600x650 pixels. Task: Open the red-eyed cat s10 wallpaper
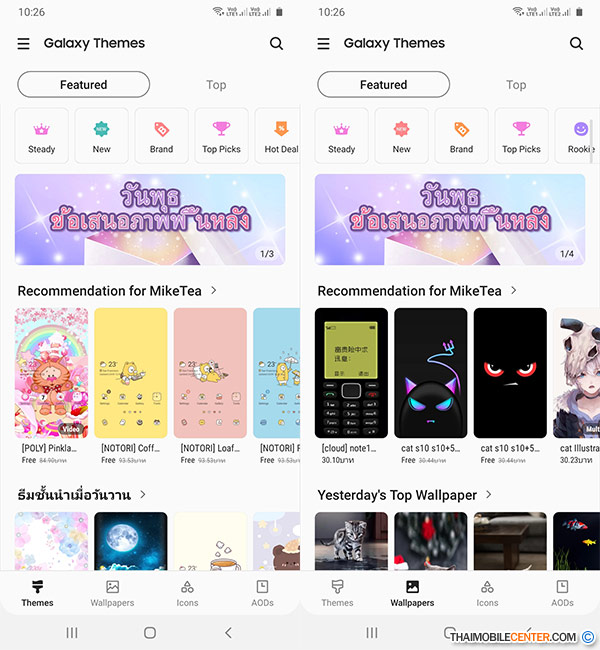tap(510, 373)
